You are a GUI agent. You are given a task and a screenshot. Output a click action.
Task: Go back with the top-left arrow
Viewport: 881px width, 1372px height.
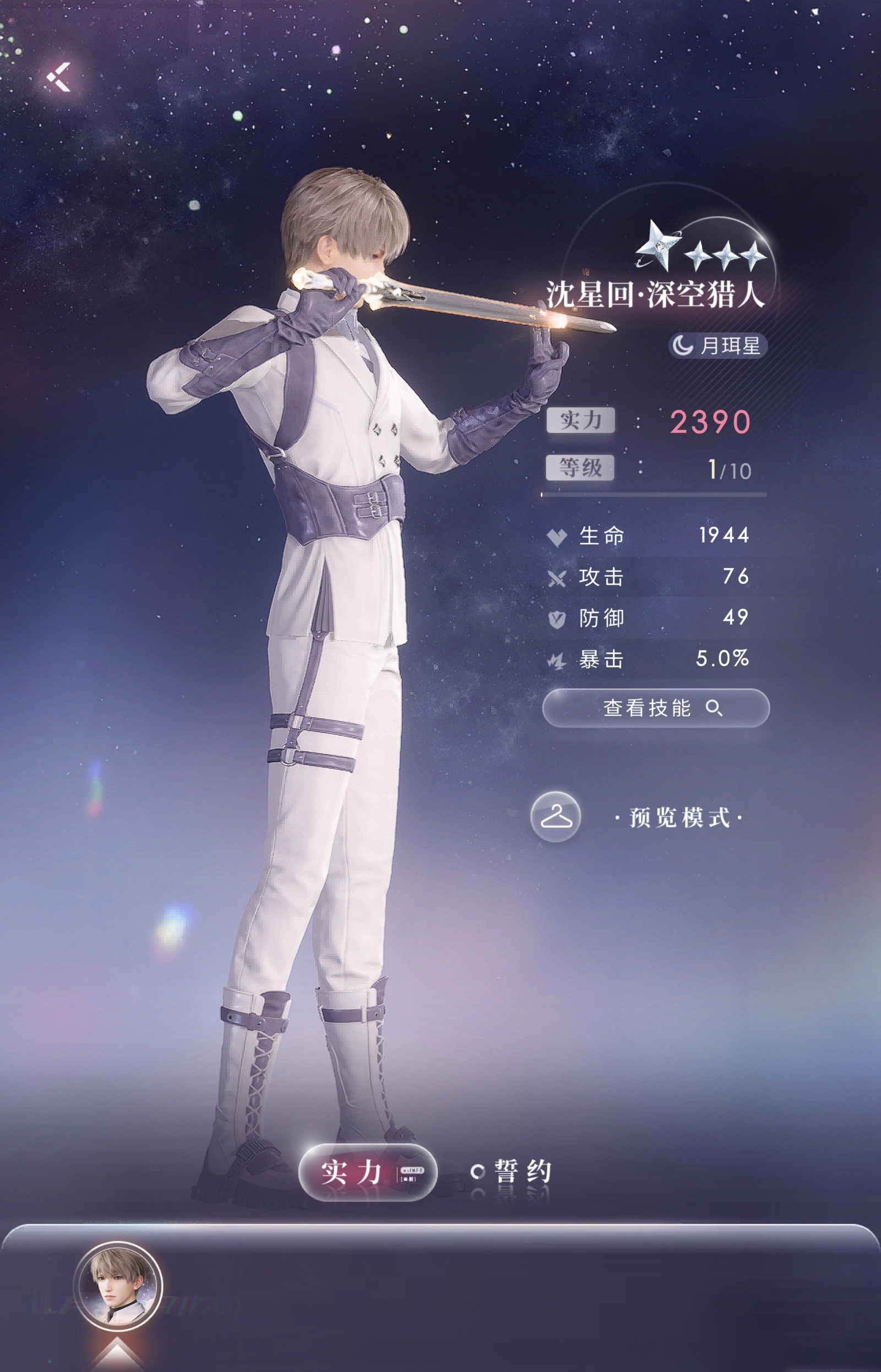59,77
